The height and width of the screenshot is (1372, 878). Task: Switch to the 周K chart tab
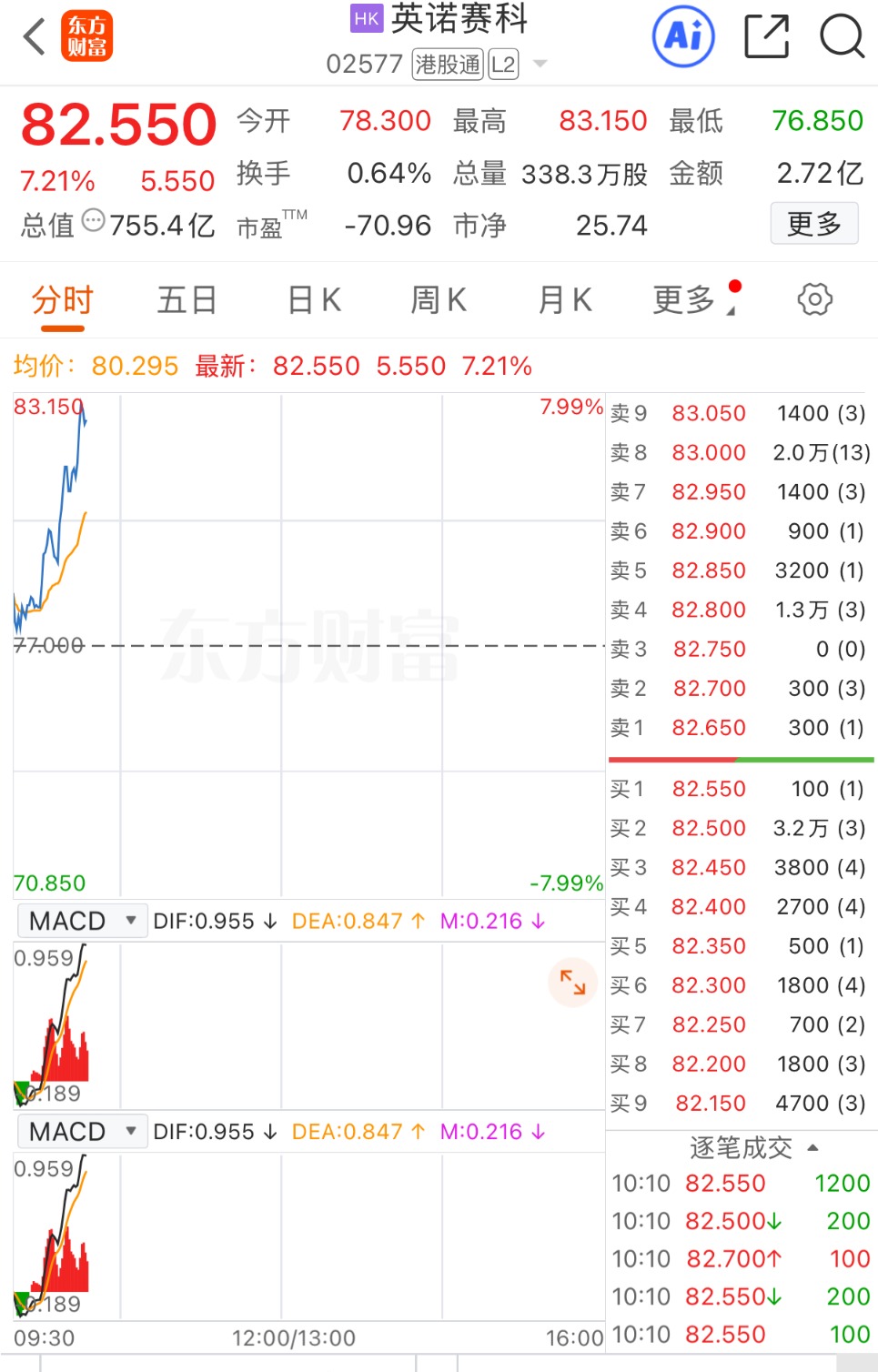coord(439,300)
